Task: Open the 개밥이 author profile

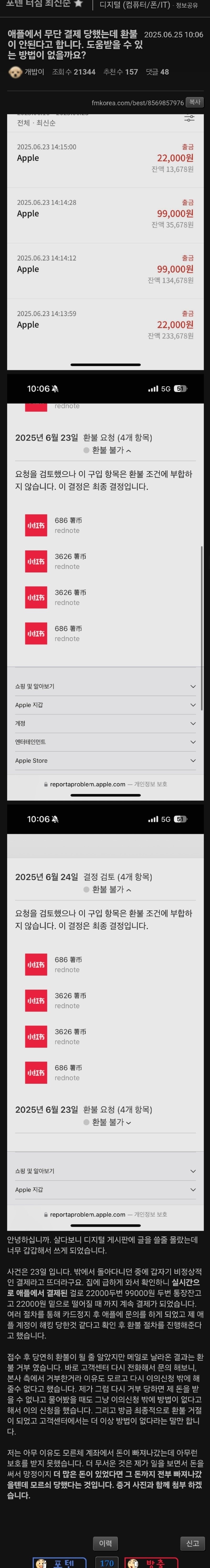Action: tap(34, 72)
